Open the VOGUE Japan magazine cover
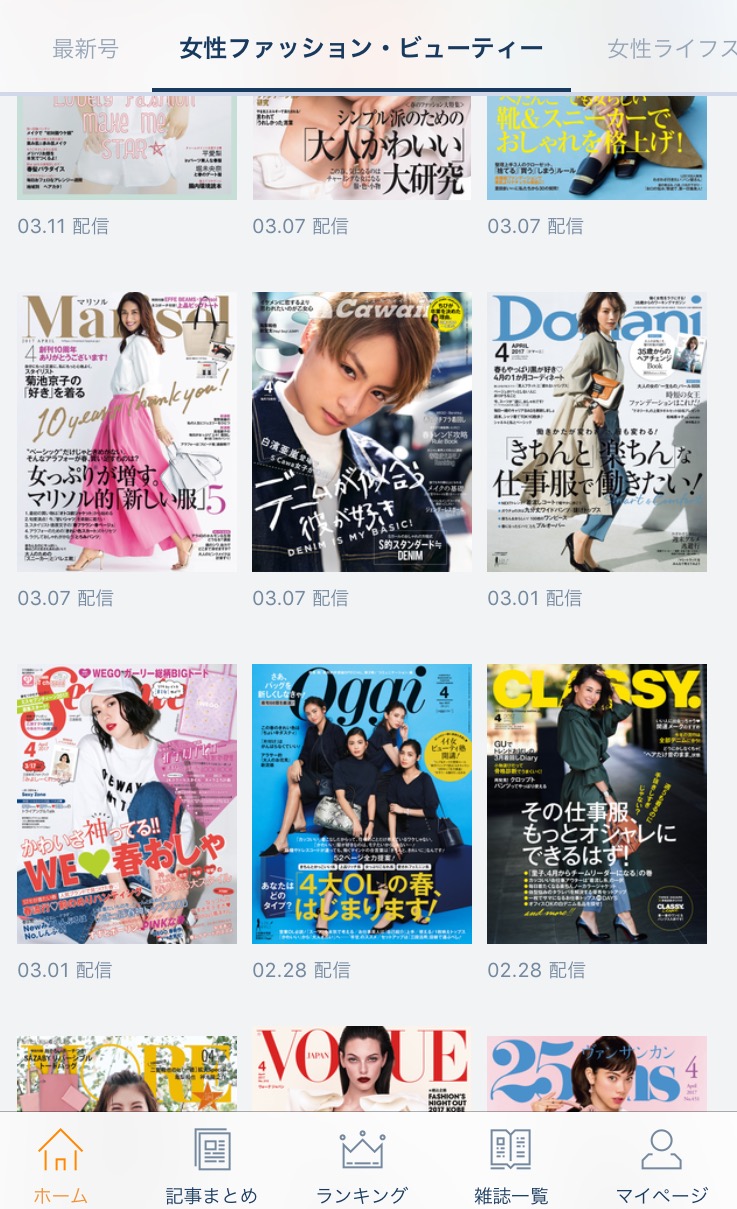The height and width of the screenshot is (1209, 737). point(362,1073)
